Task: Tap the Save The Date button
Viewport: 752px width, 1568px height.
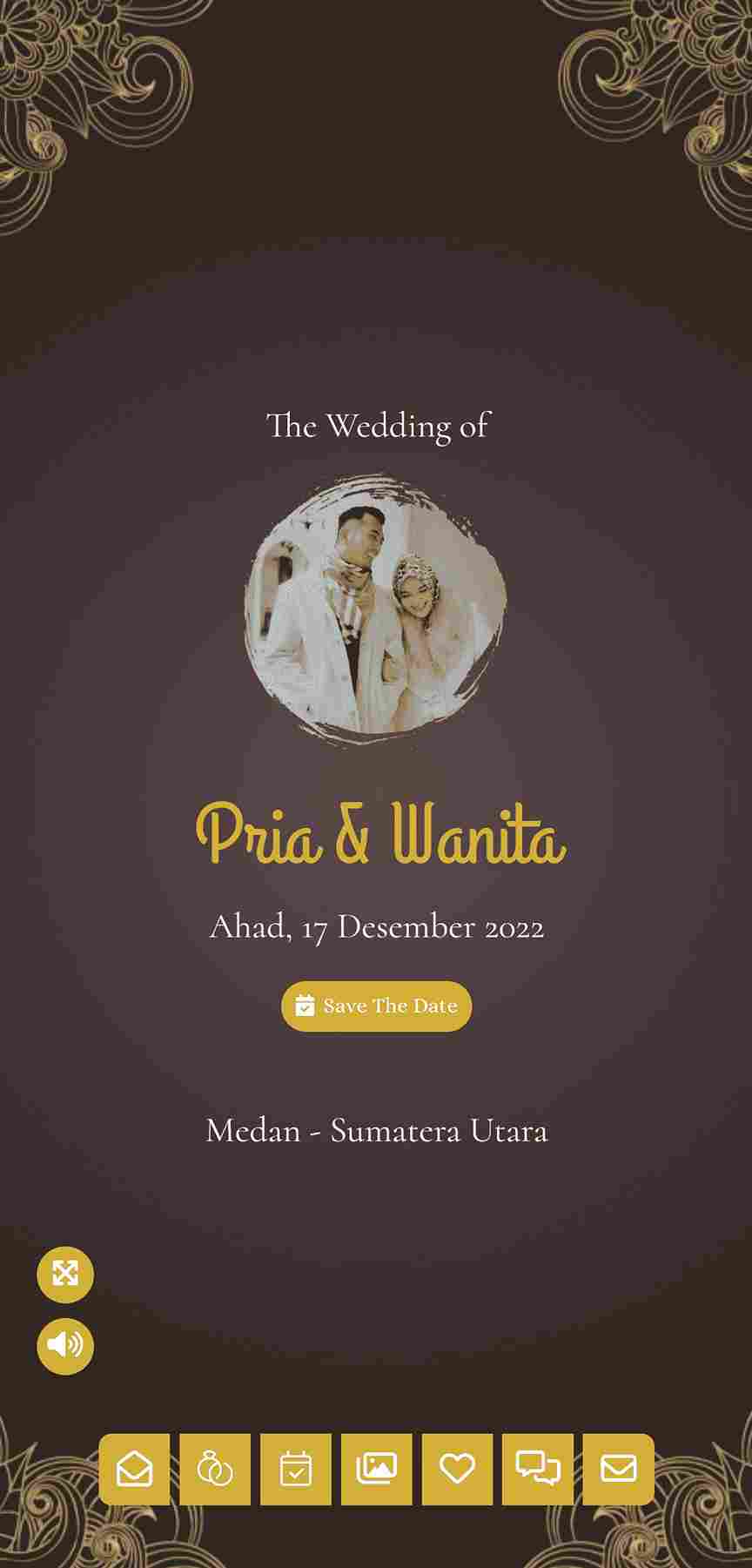Action: click(x=376, y=1006)
